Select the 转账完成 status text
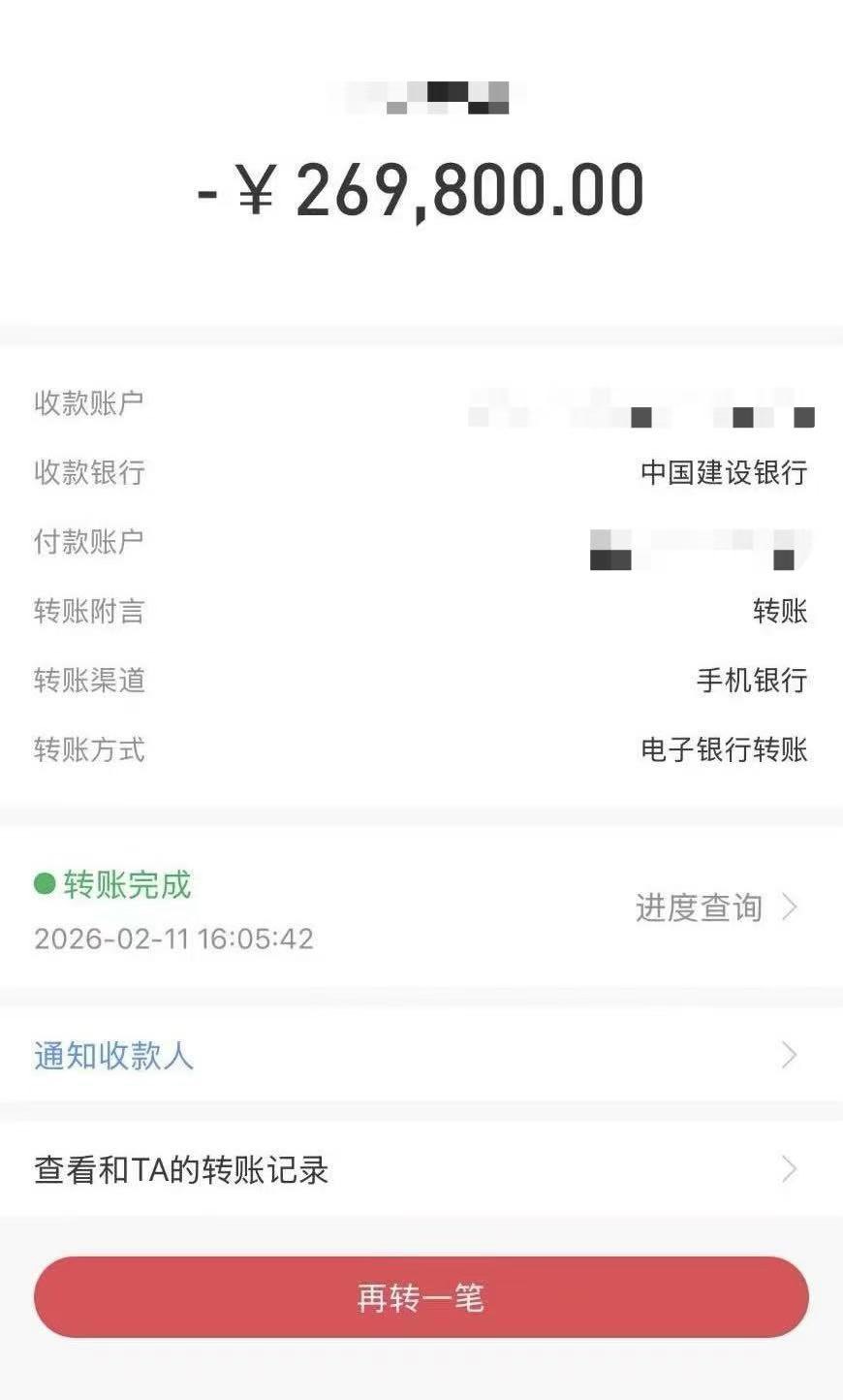This screenshot has width=843, height=1400. pos(126,884)
